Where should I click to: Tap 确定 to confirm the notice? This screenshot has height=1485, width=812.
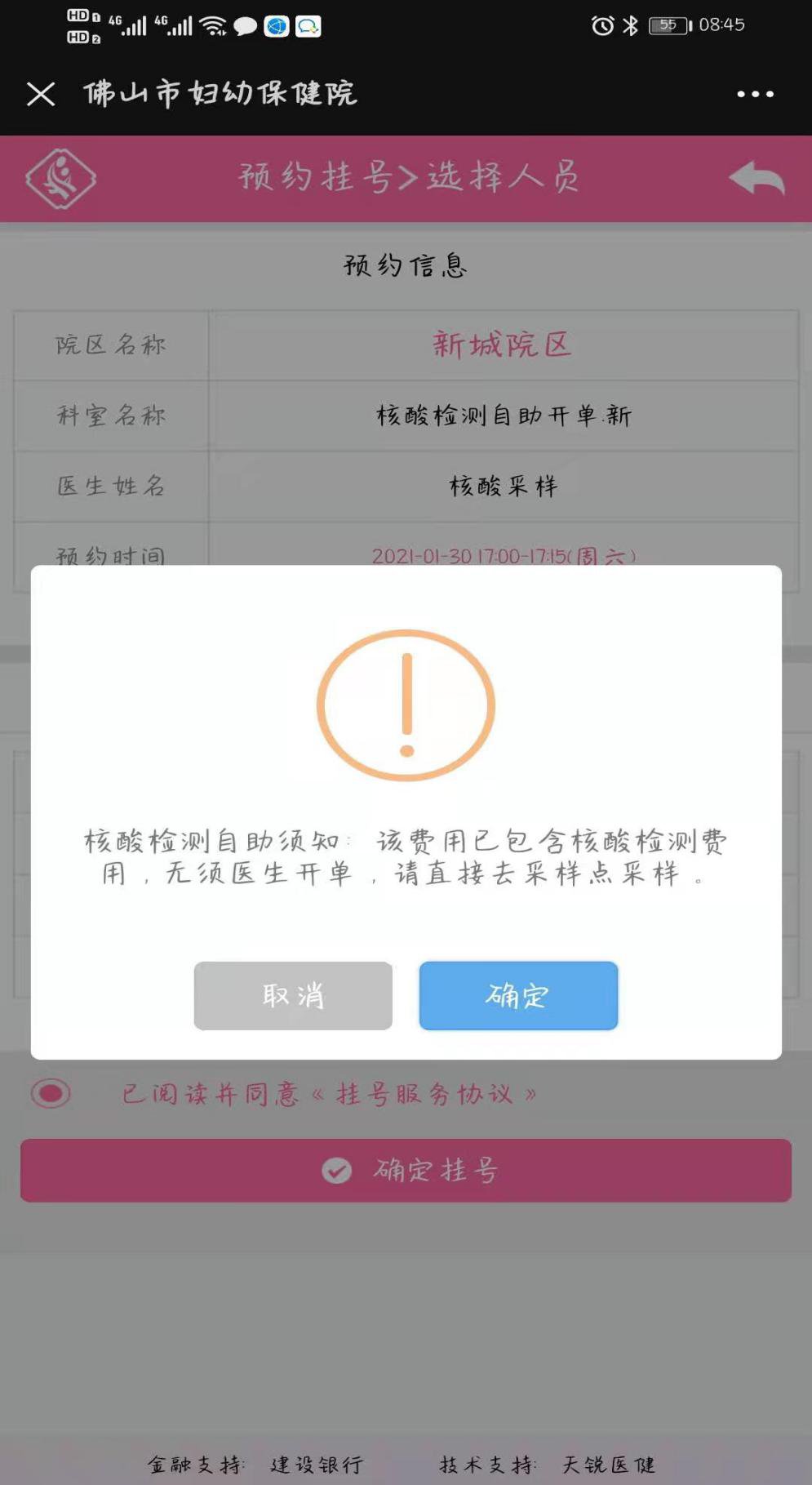518,995
